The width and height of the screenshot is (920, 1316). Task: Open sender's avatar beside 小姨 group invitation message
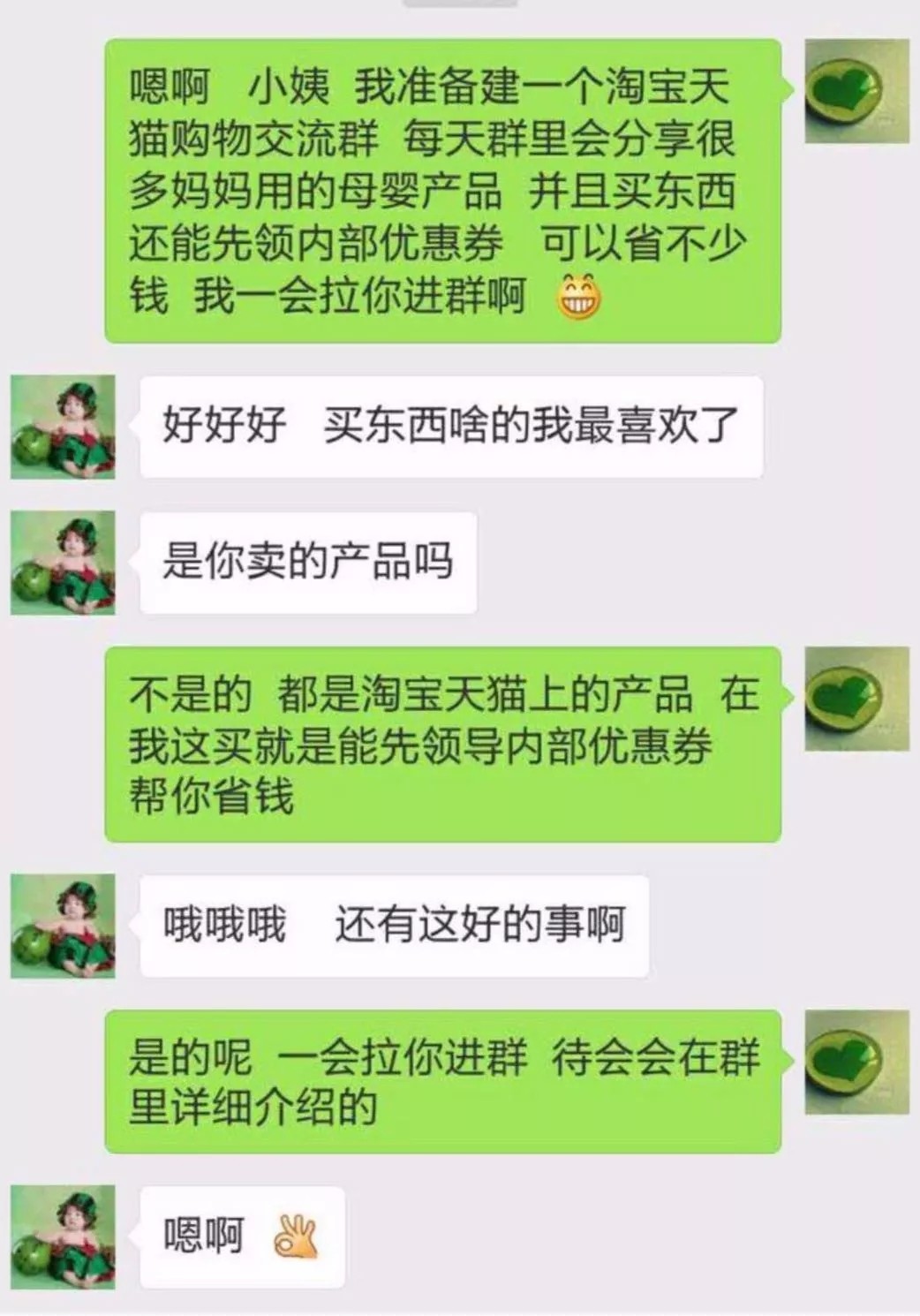point(856,91)
